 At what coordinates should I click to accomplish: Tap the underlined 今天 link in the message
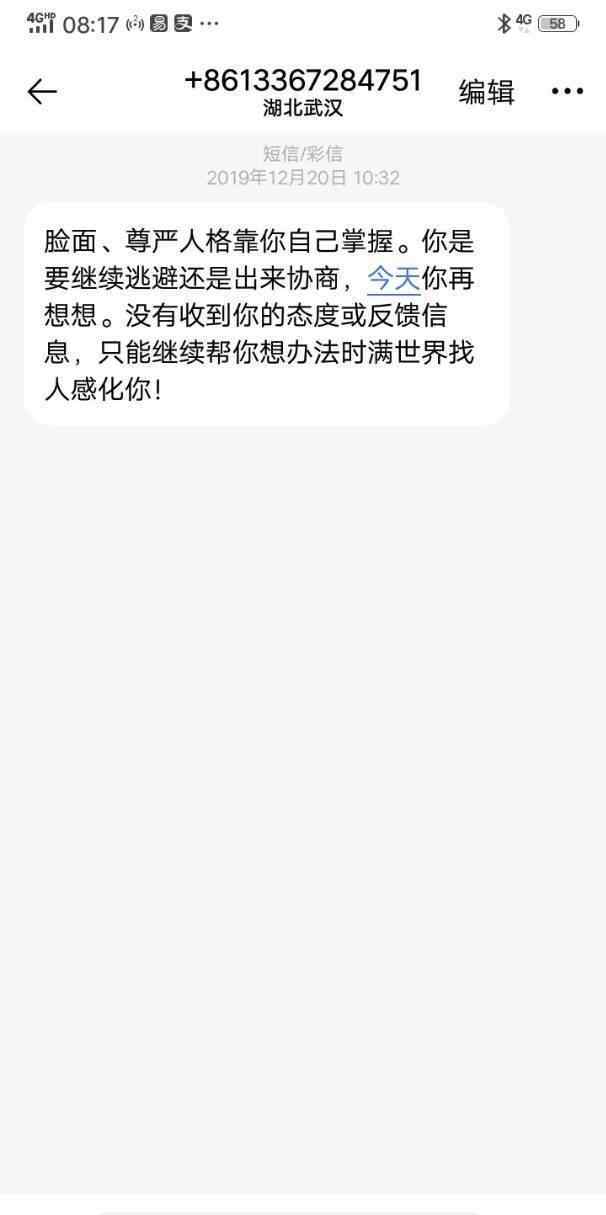(x=393, y=278)
